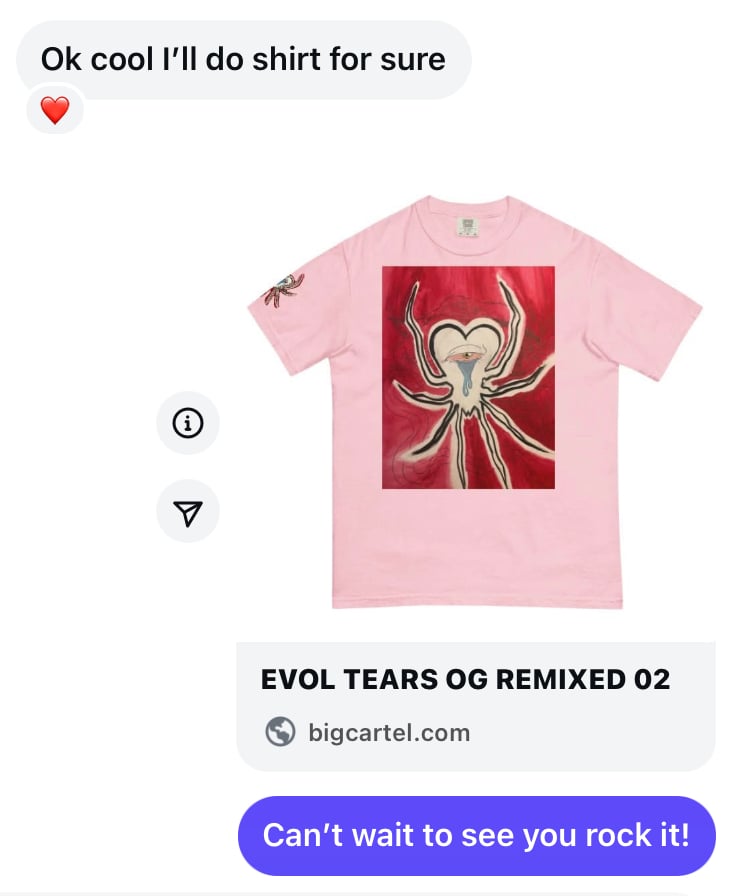Tap the heart reaction on the message
This screenshot has width=732, height=896.
coord(55,111)
